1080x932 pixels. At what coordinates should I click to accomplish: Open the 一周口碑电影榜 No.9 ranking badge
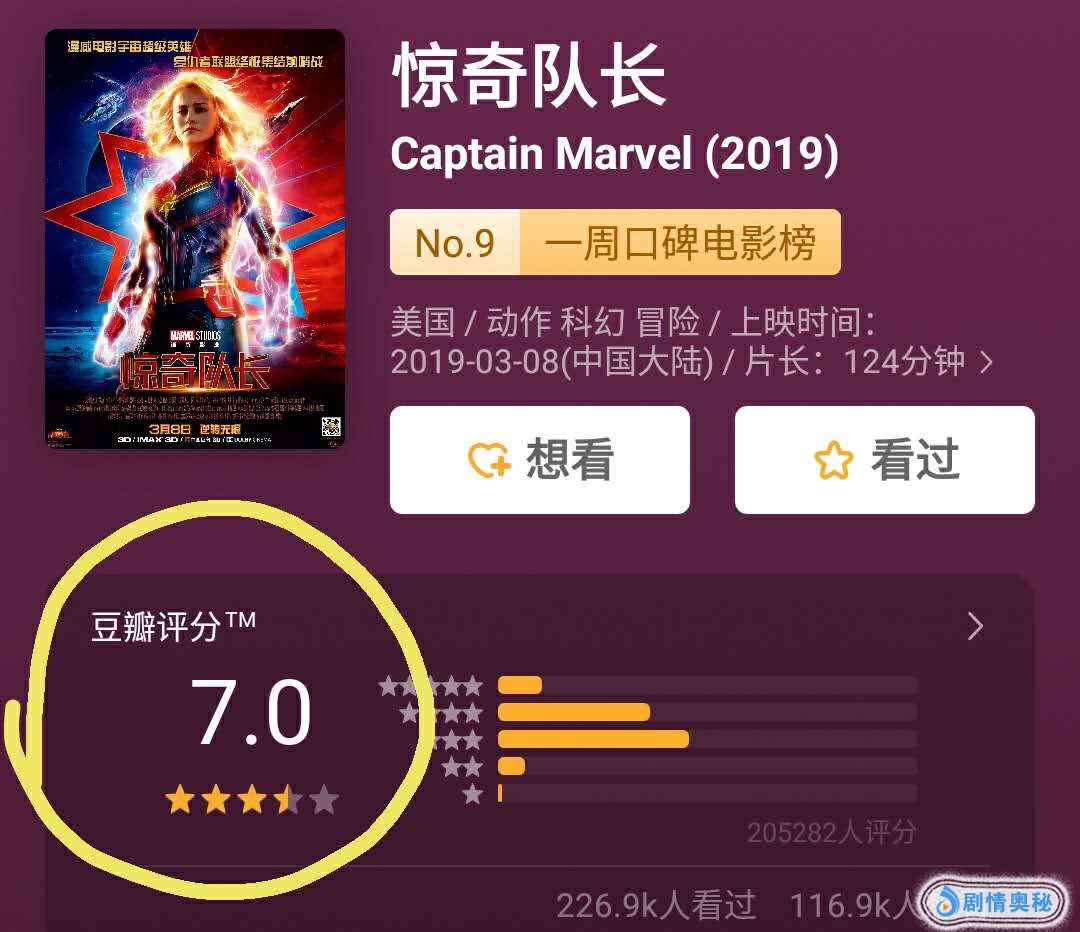(614, 243)
